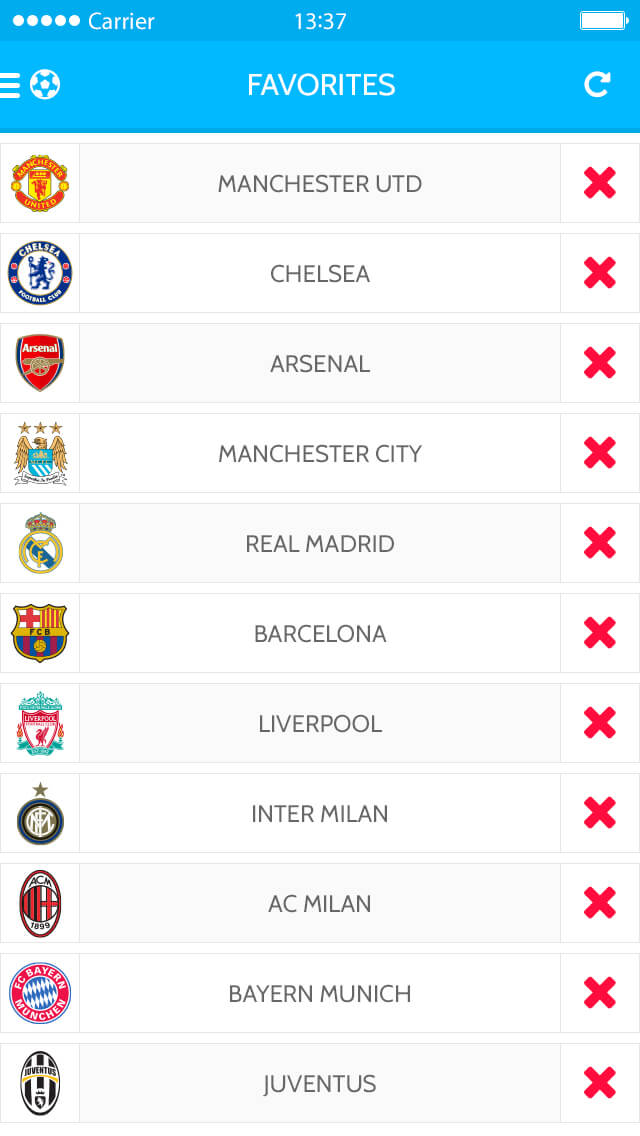Remove Manchester Utd from favorites
The height and width of the screenshot is (1136, 640).
click(599, 183)
